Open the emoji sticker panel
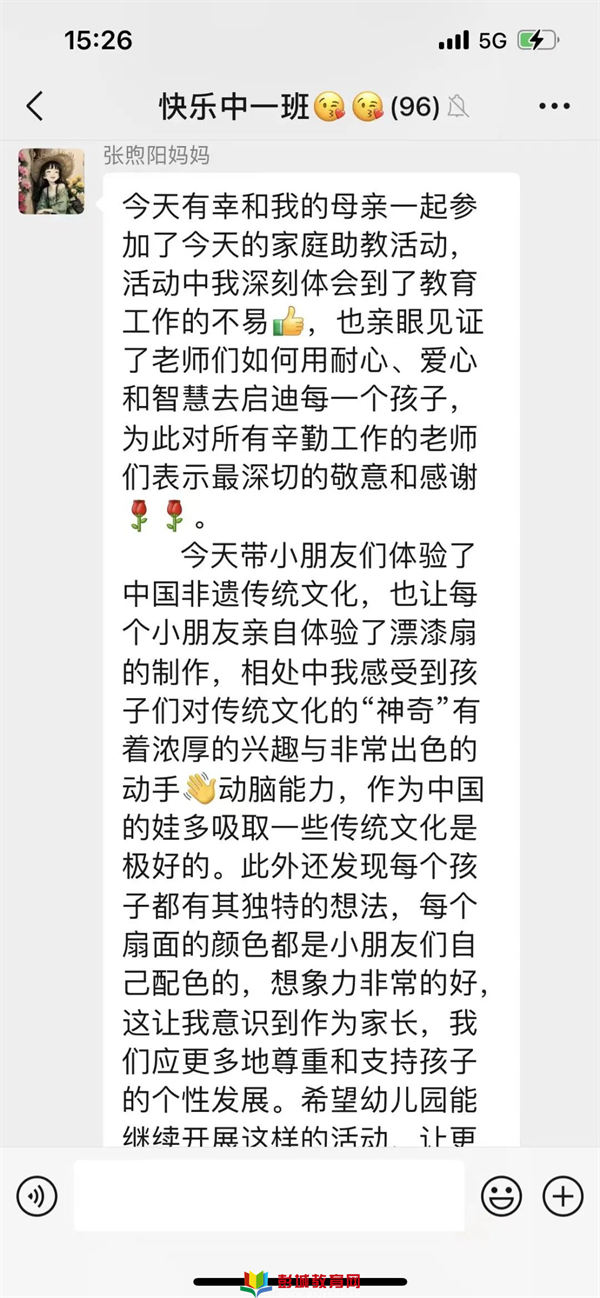 [501, 1195]
